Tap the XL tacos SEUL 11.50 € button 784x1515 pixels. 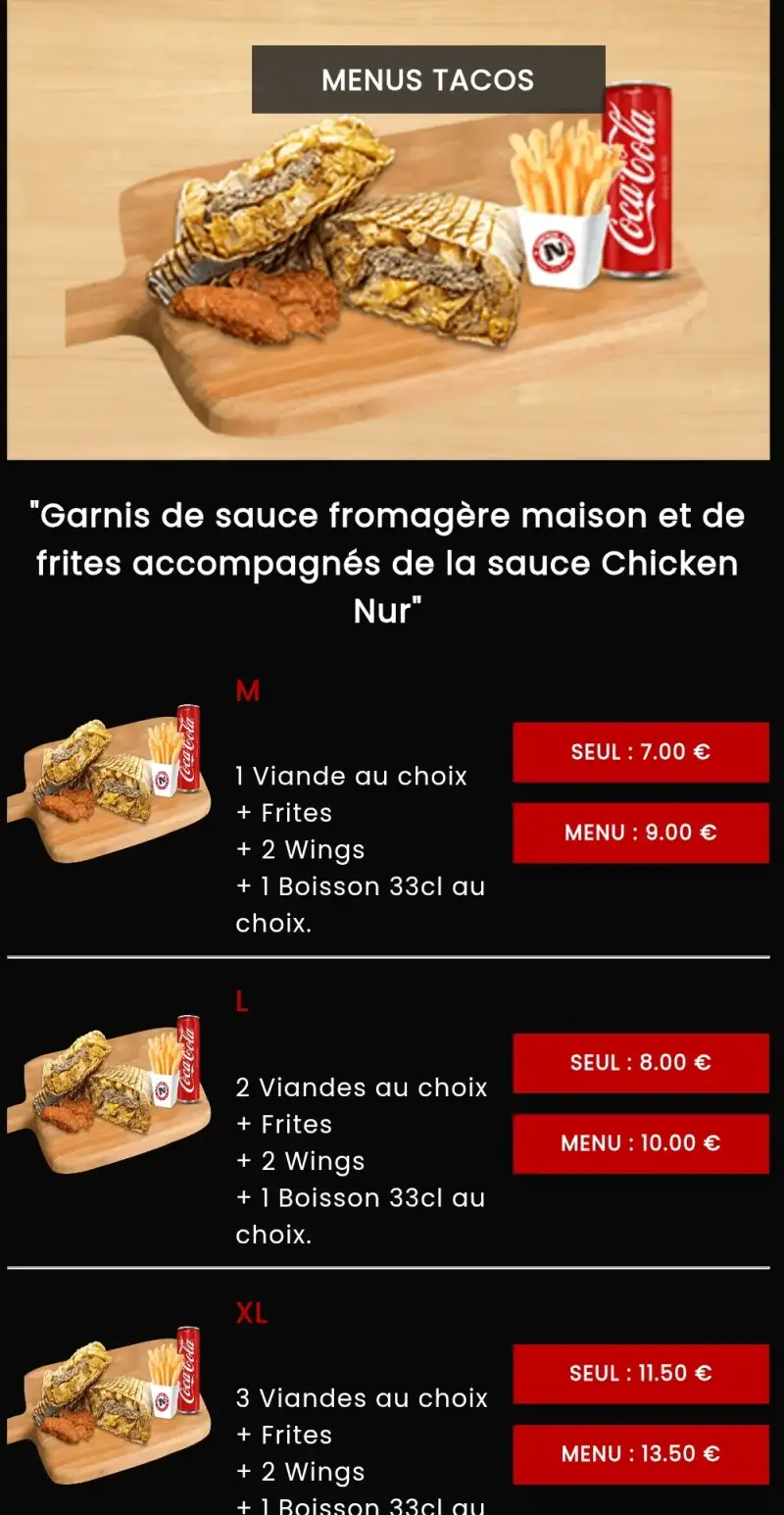point(641,1374)
